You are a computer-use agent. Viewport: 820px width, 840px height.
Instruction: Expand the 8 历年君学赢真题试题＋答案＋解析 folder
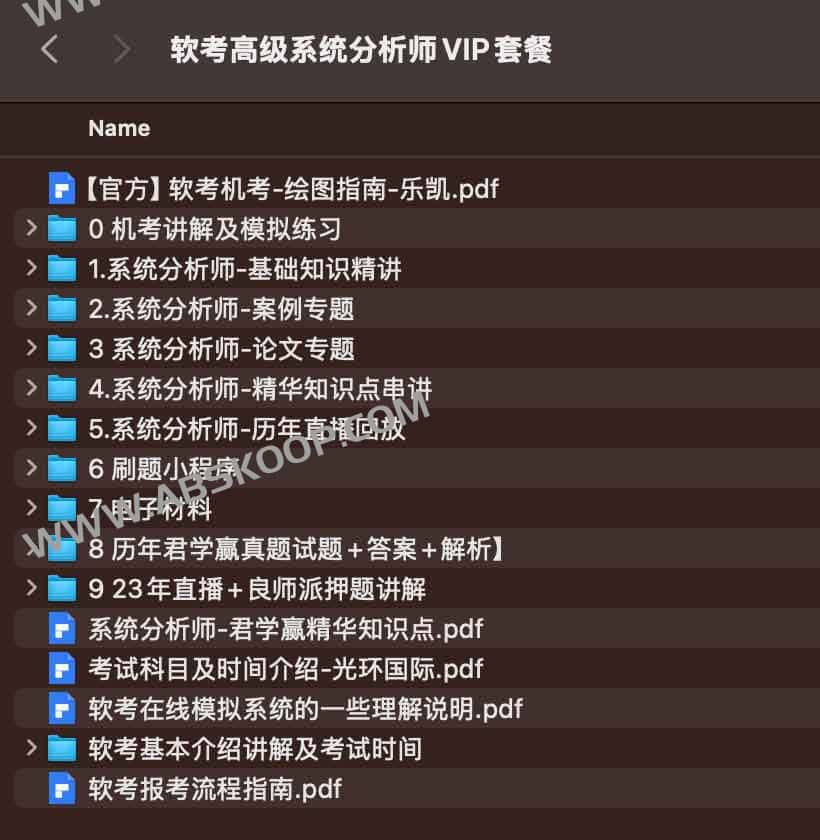pos(30,548)
